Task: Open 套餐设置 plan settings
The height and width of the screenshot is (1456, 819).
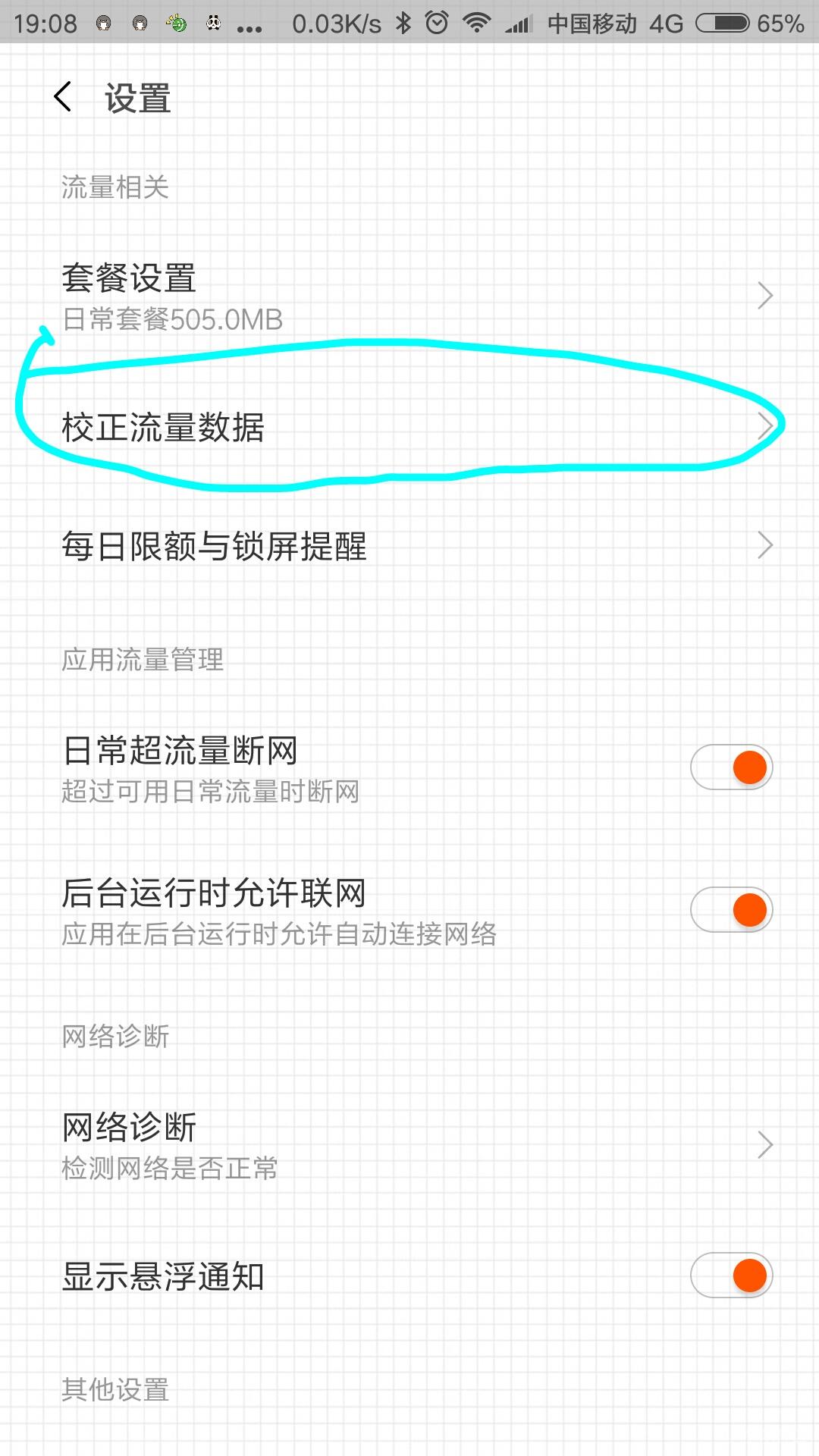Action: pos(409,296)
